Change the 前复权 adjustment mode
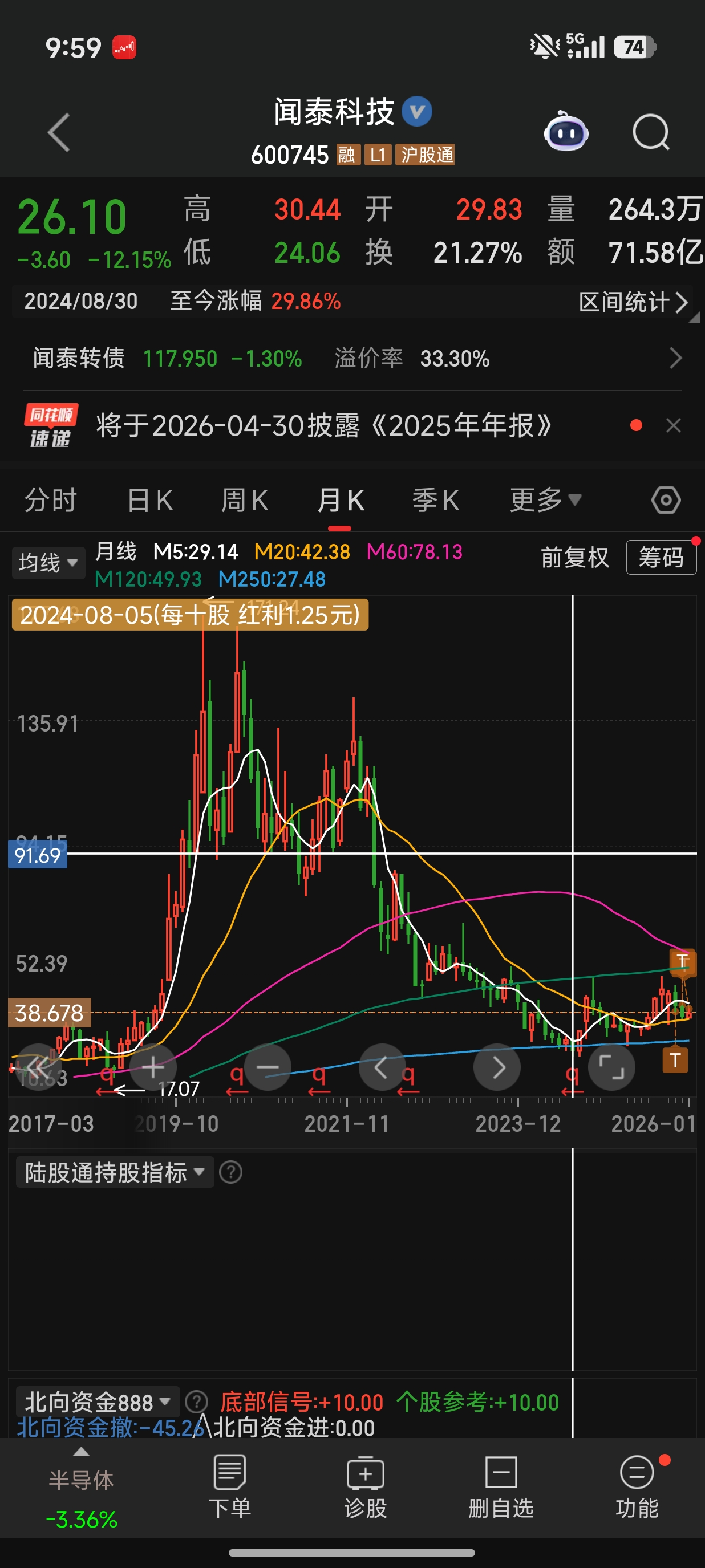705x1568 pixels. pyautogui.click(x=575, y=558)
